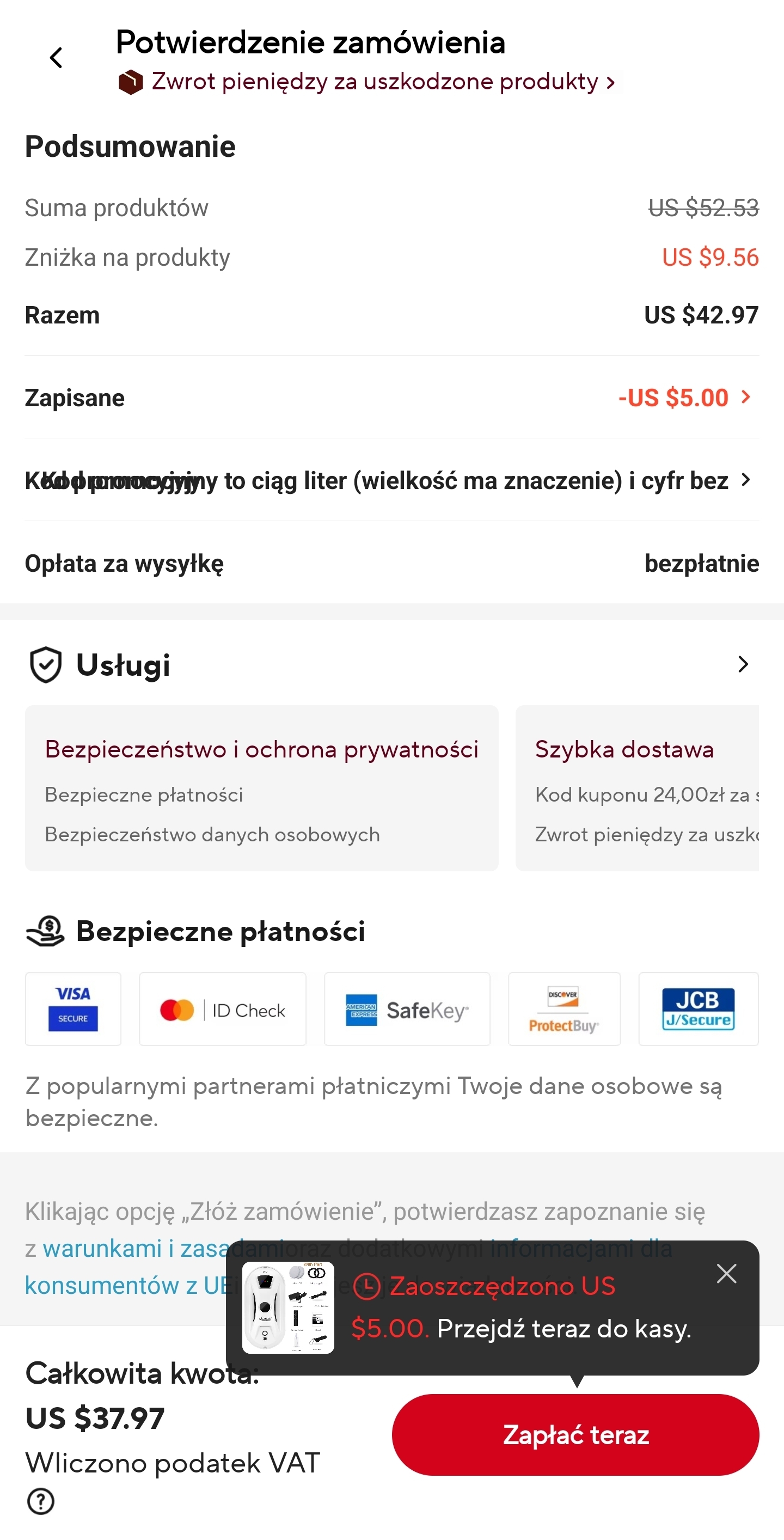Open VAT info question mark
This screenshot has width=784, height=1540.
(41, 1501)
